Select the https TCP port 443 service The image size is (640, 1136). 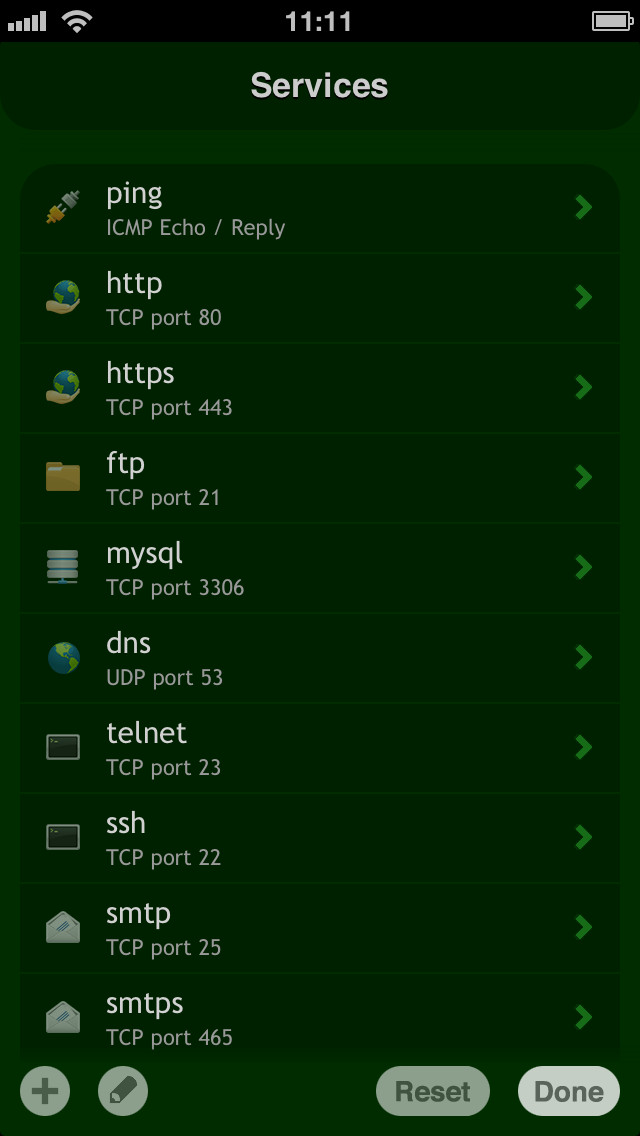pyautogui.click(x=320, y=388)
